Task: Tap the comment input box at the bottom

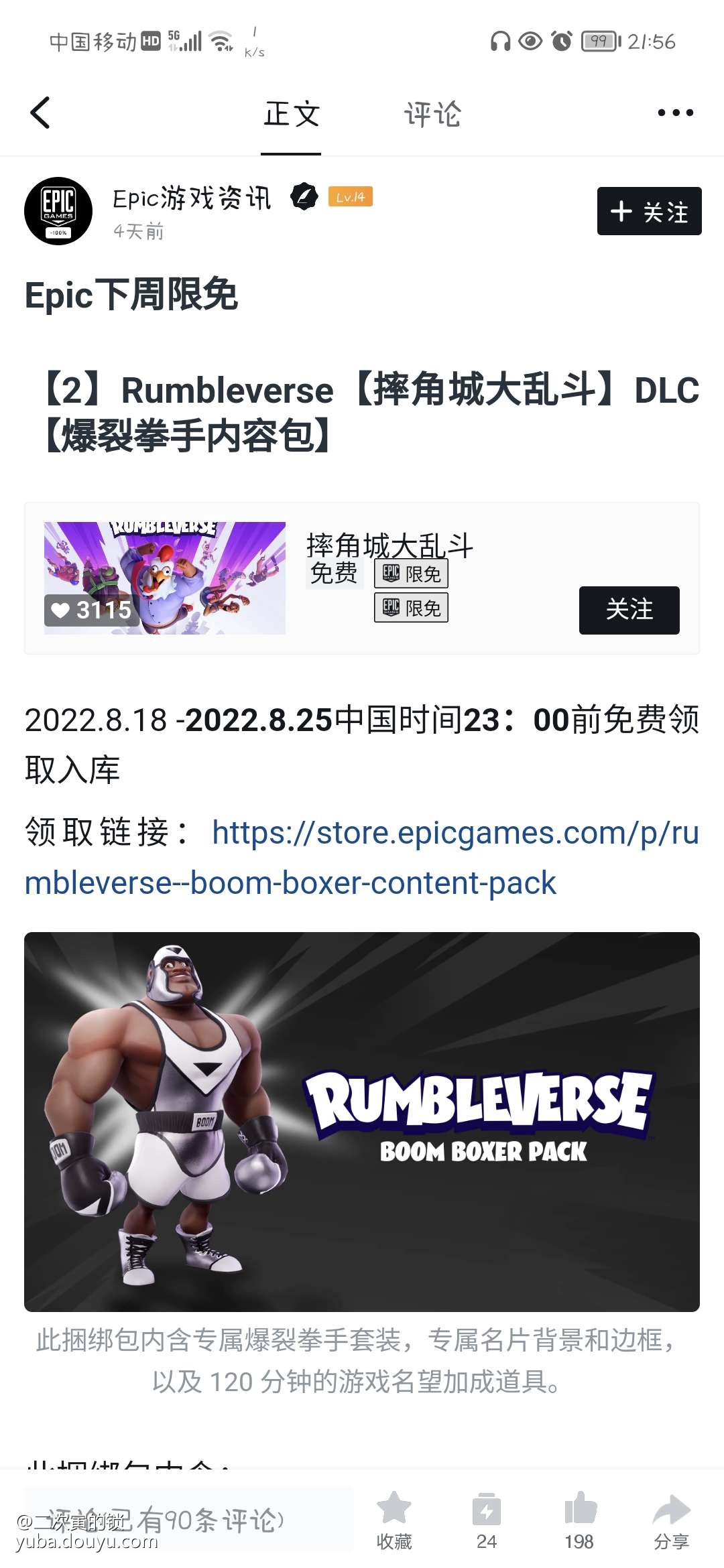Action: click(188, 1520)
